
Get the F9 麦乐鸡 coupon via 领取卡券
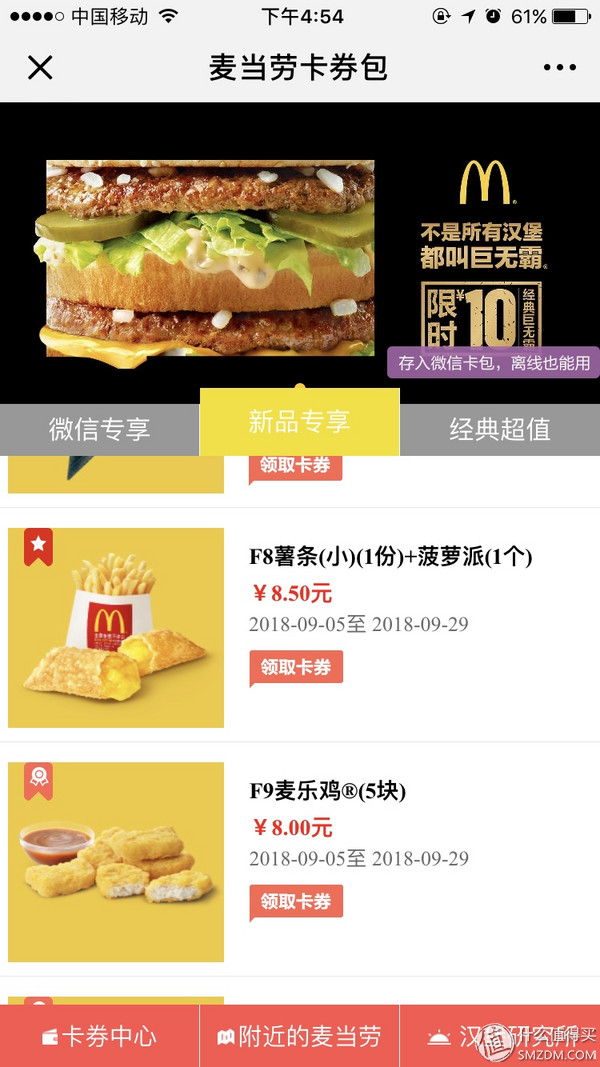point(296,901)
